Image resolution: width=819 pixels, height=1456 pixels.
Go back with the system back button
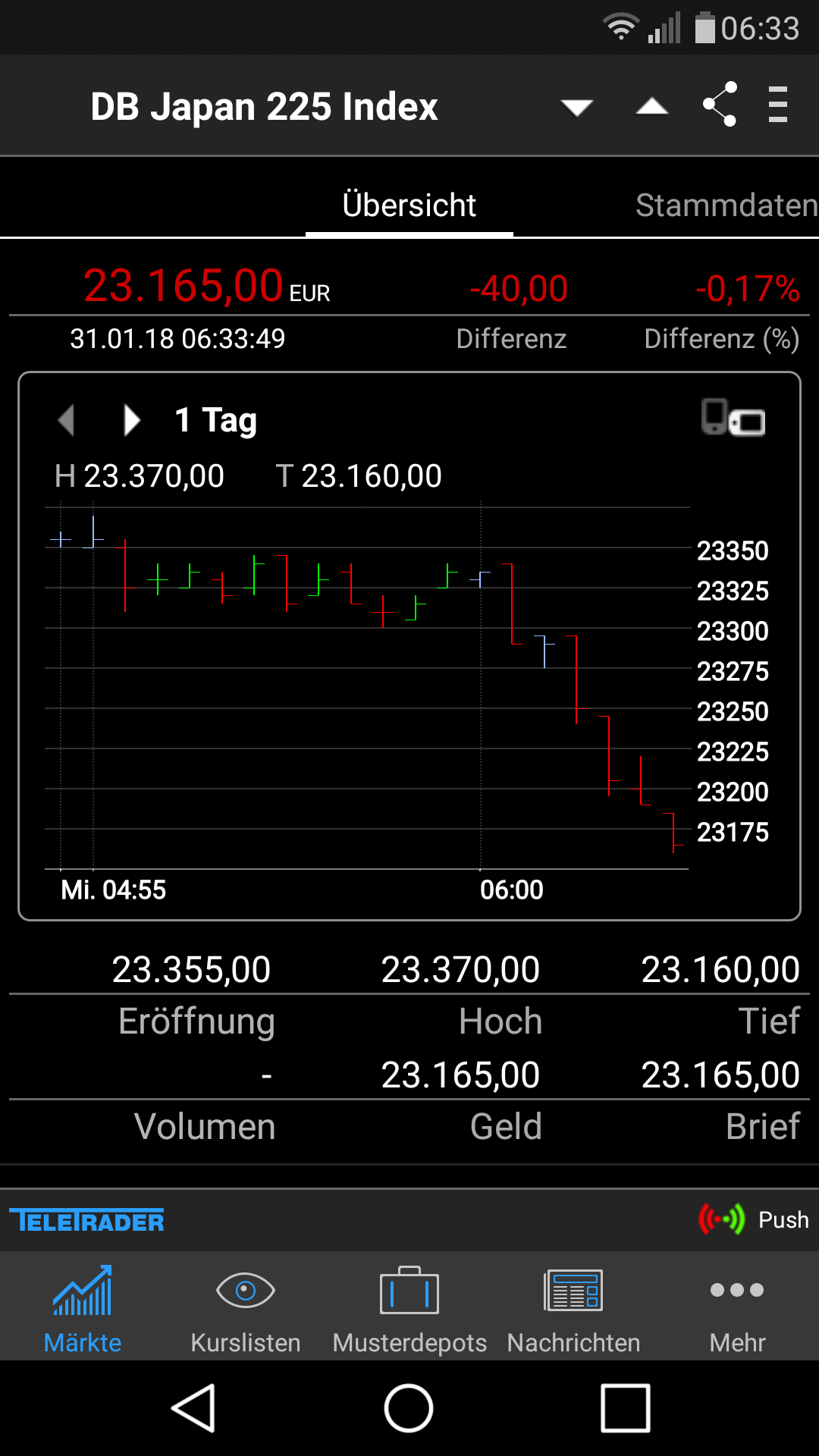coord(194,1408)
